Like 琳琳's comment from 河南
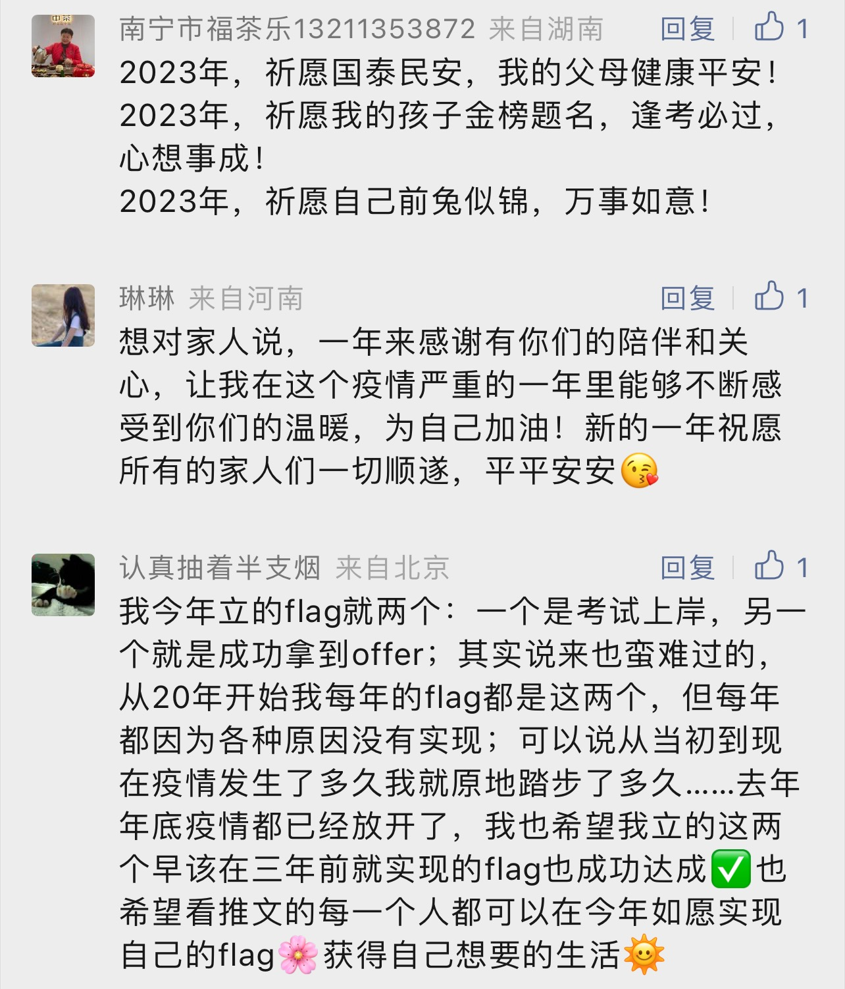 [770, 296]
